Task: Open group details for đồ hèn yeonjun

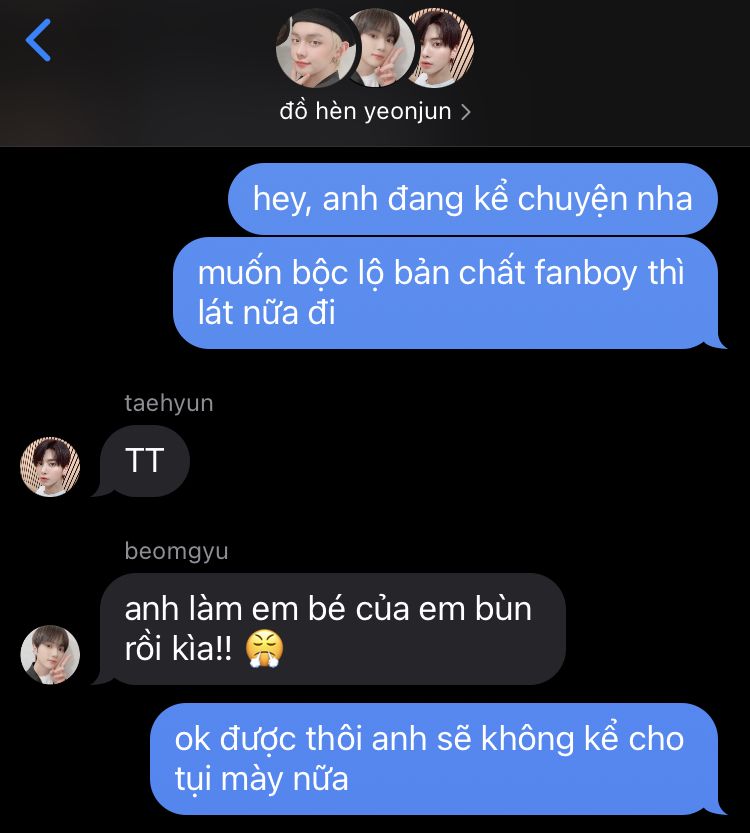Action: 374,112
